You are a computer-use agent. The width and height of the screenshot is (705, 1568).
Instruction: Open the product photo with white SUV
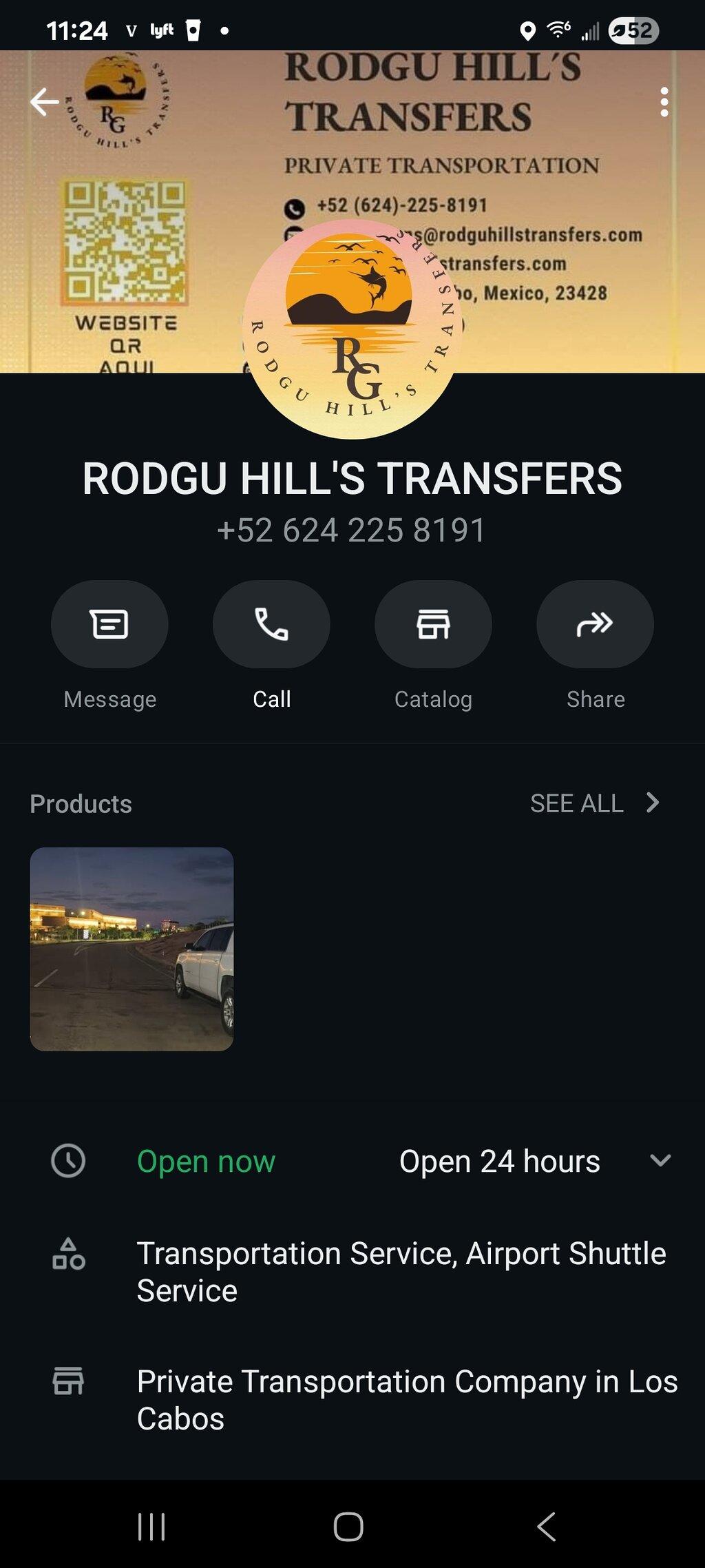pos(131,949)
